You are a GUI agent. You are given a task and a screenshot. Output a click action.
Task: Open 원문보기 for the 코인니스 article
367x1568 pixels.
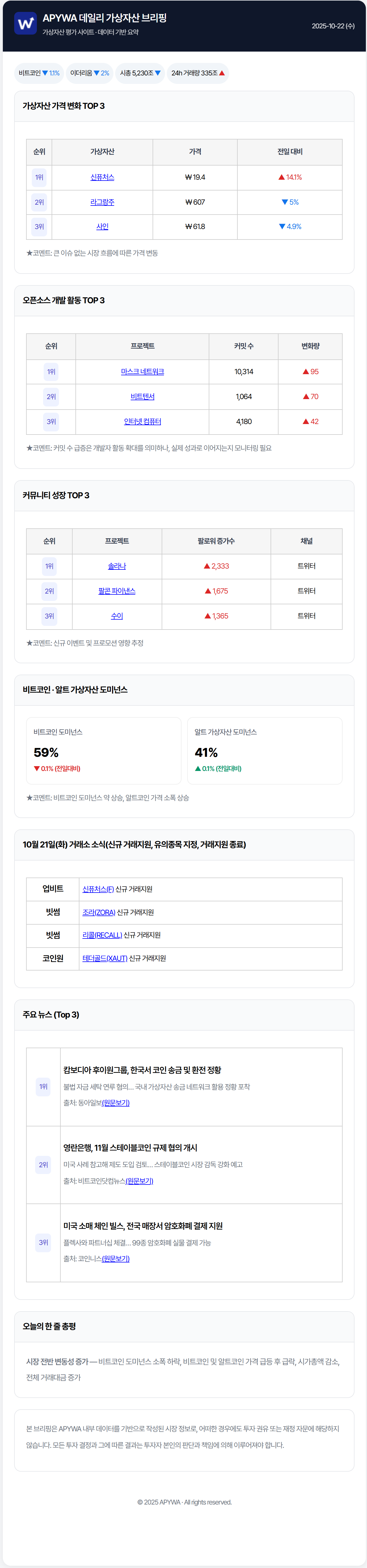click(x=116, y=1259)
